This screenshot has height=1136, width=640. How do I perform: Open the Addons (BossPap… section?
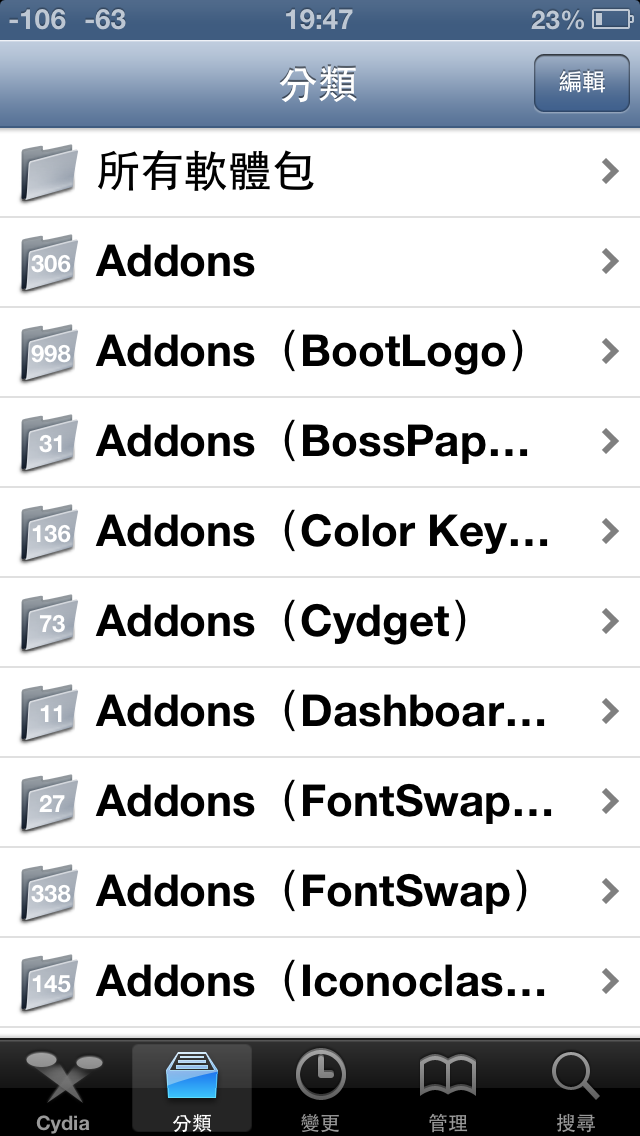click(320, 442)
